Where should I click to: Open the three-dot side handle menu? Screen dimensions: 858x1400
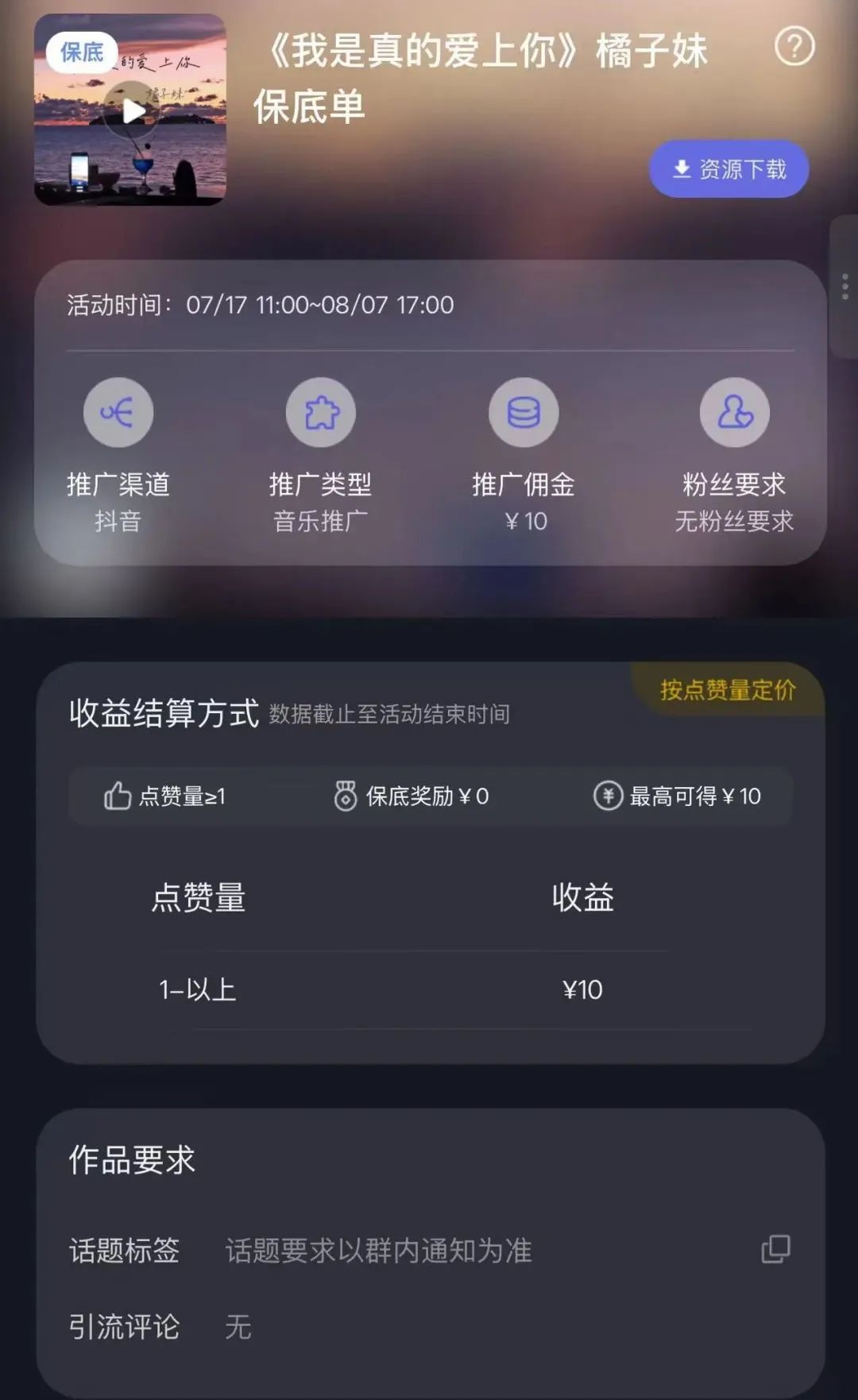tap(845, 286)
